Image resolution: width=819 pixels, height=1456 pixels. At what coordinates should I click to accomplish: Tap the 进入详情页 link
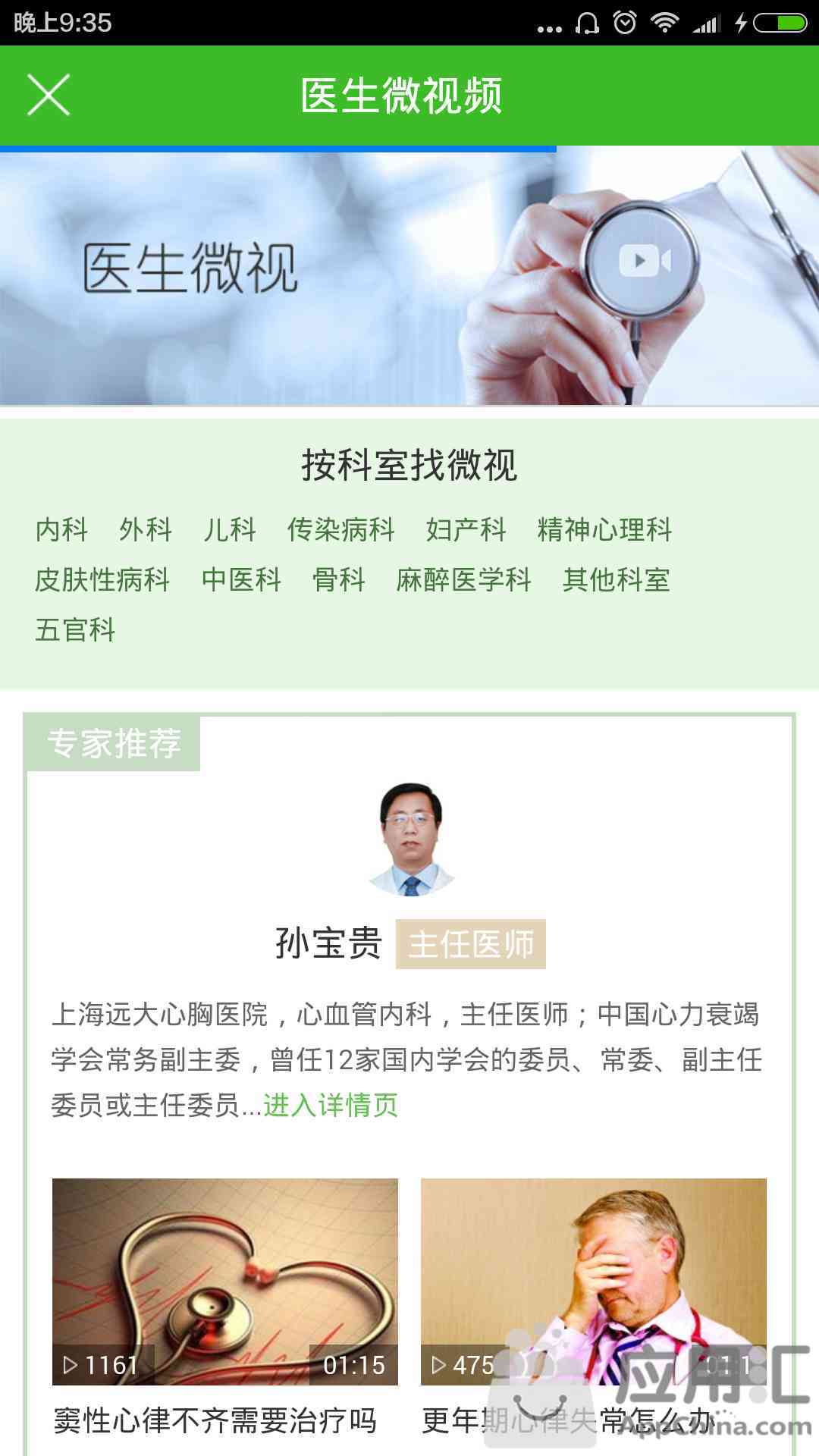(x=331, y=1105)
